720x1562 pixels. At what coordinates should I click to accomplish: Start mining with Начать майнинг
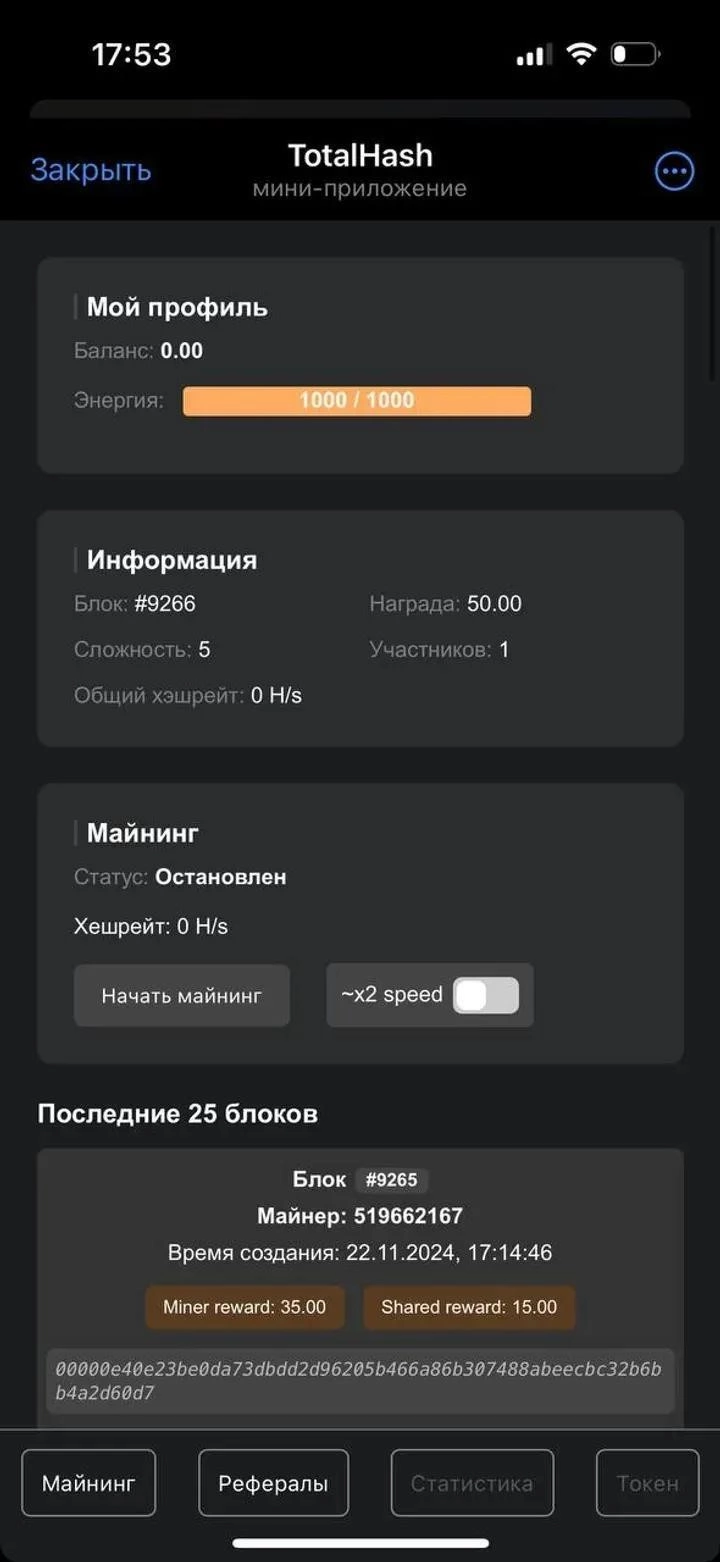click(182, 995)
